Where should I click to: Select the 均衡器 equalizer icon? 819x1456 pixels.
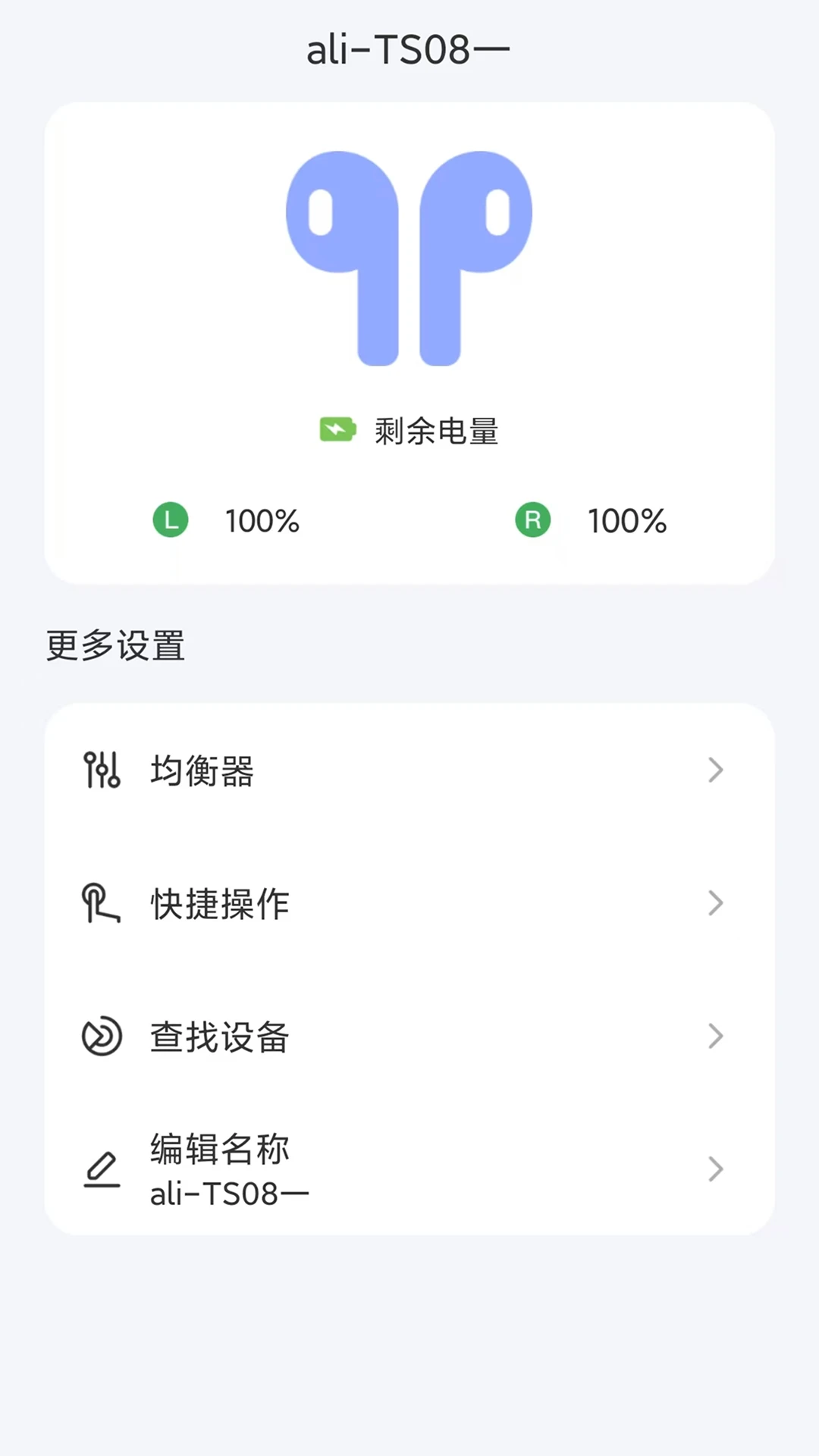(x=101, y=770)
